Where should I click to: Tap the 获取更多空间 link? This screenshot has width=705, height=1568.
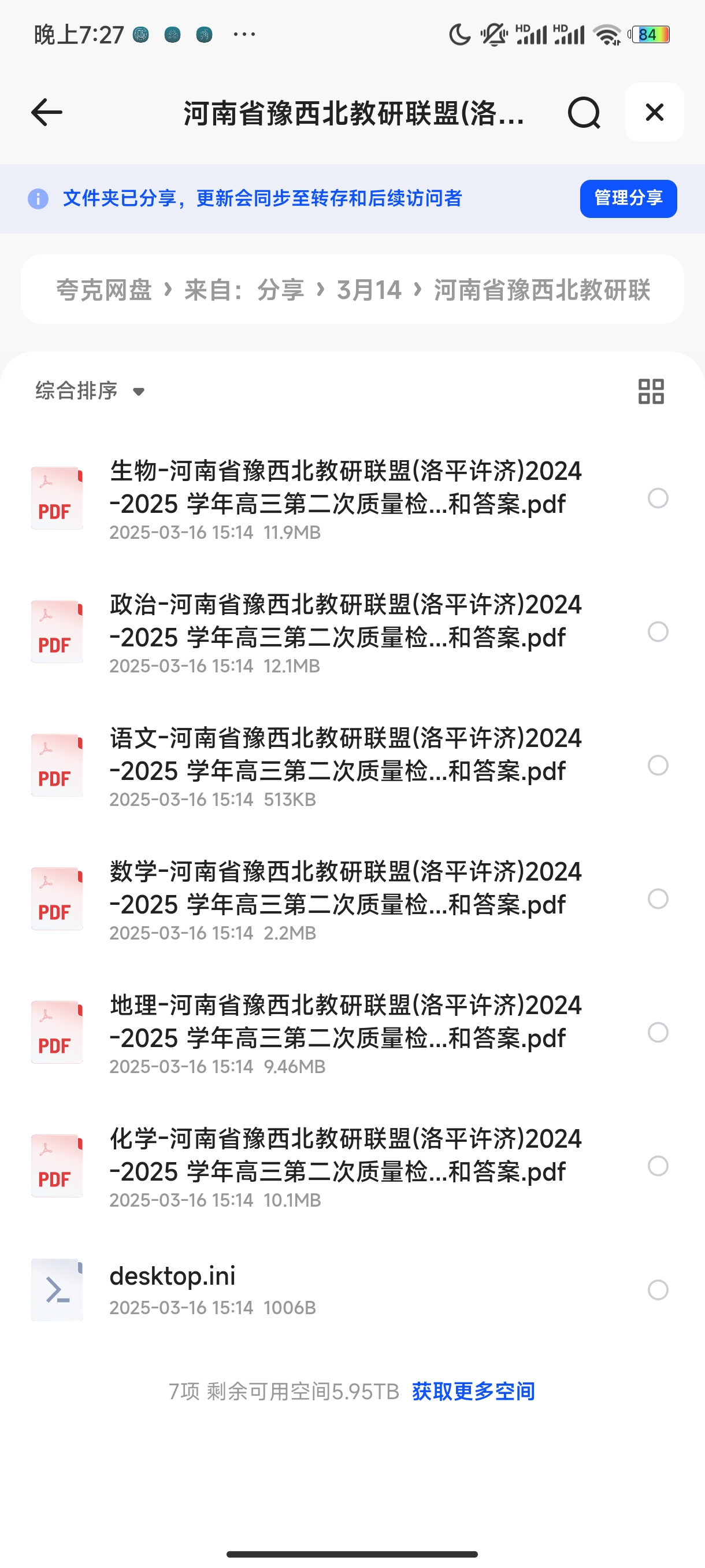click(473, 1392)
